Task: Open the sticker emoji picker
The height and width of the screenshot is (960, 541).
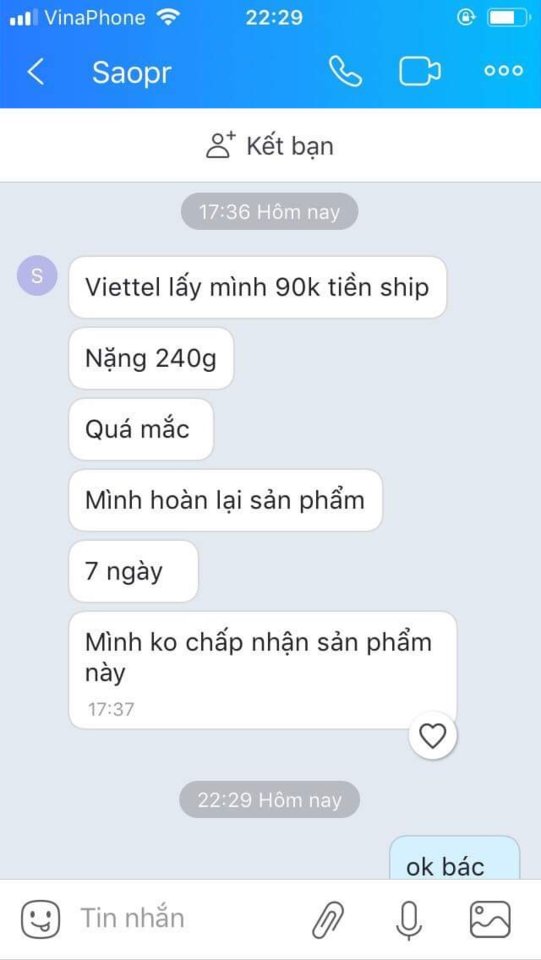Action: pyautogui.click(x=40, y=919)
